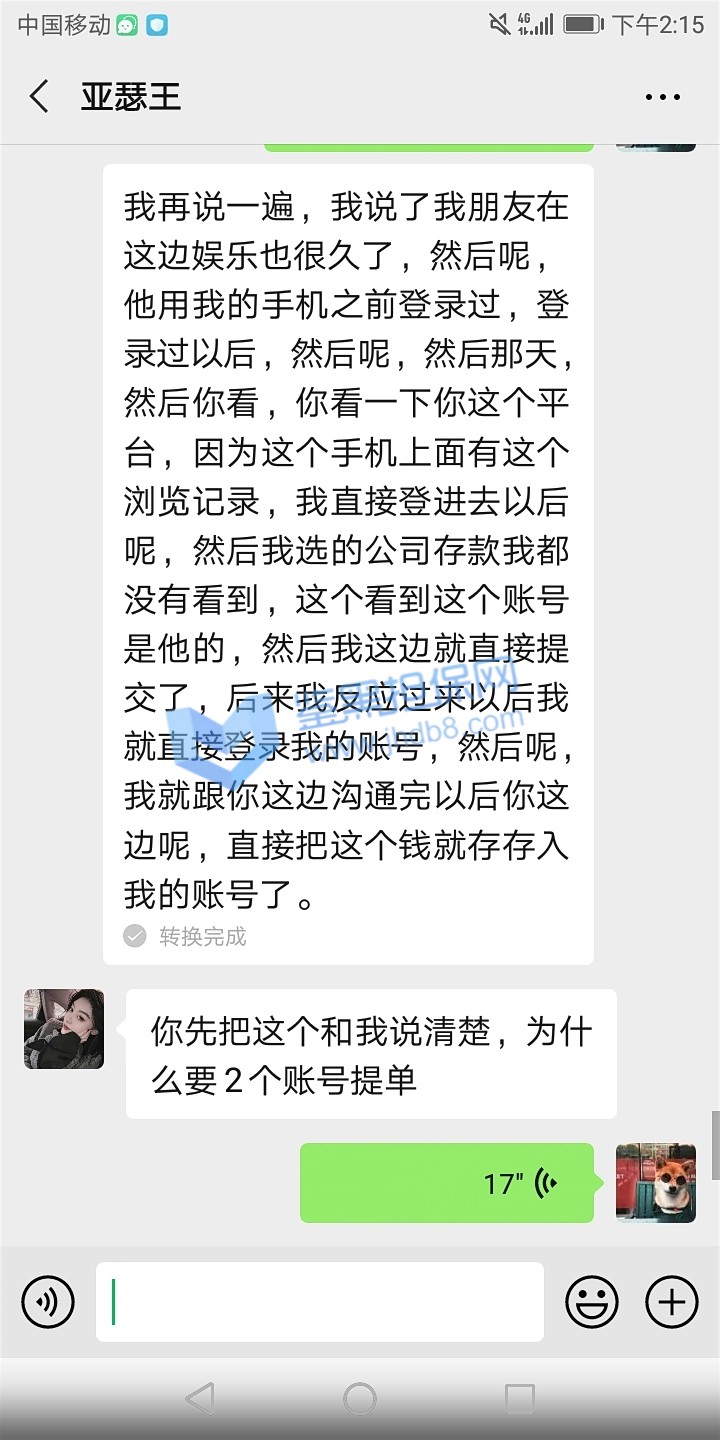Play the 17-second voice message

(x=447, y=1183)
